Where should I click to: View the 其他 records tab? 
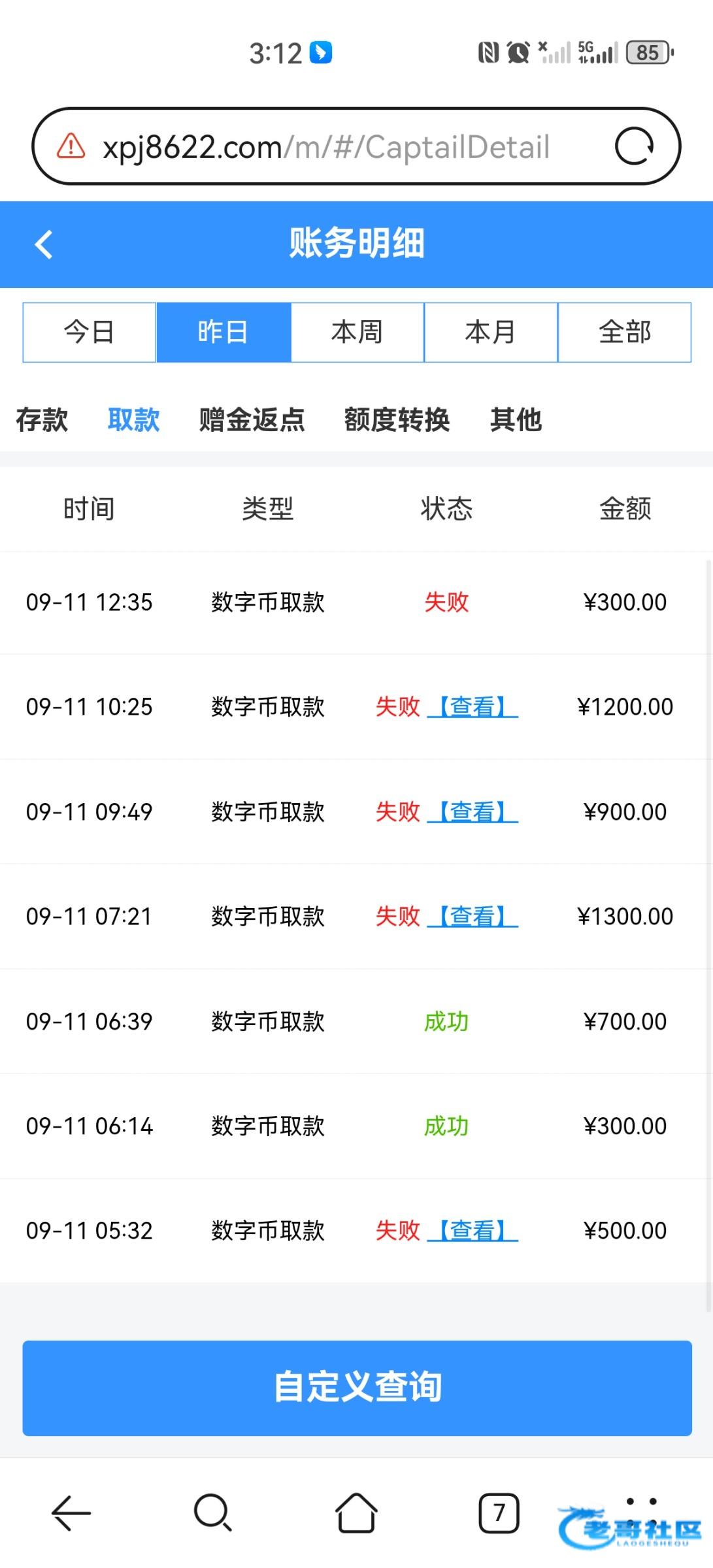point(516,419)
